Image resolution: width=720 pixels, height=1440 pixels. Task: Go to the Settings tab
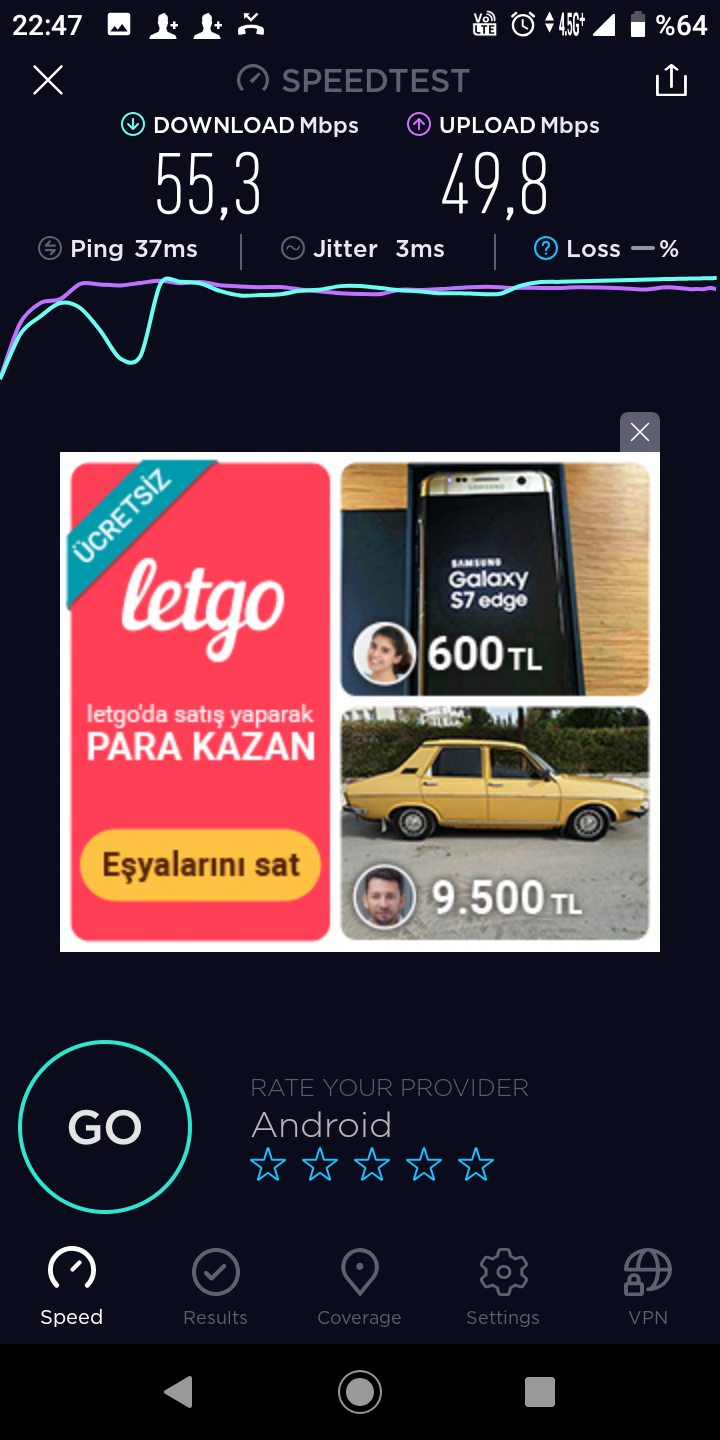pos(503,1287)
